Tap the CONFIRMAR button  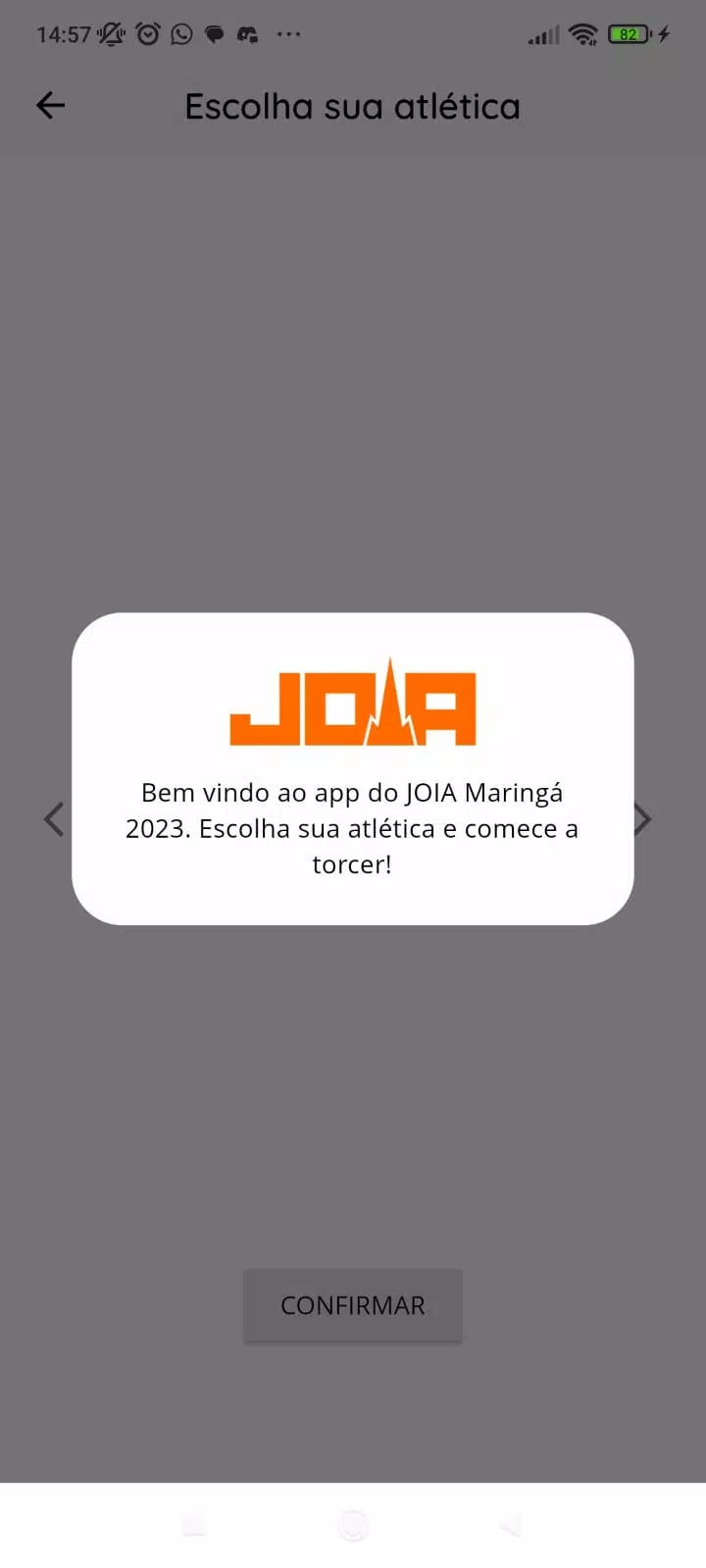point(353,1305)
